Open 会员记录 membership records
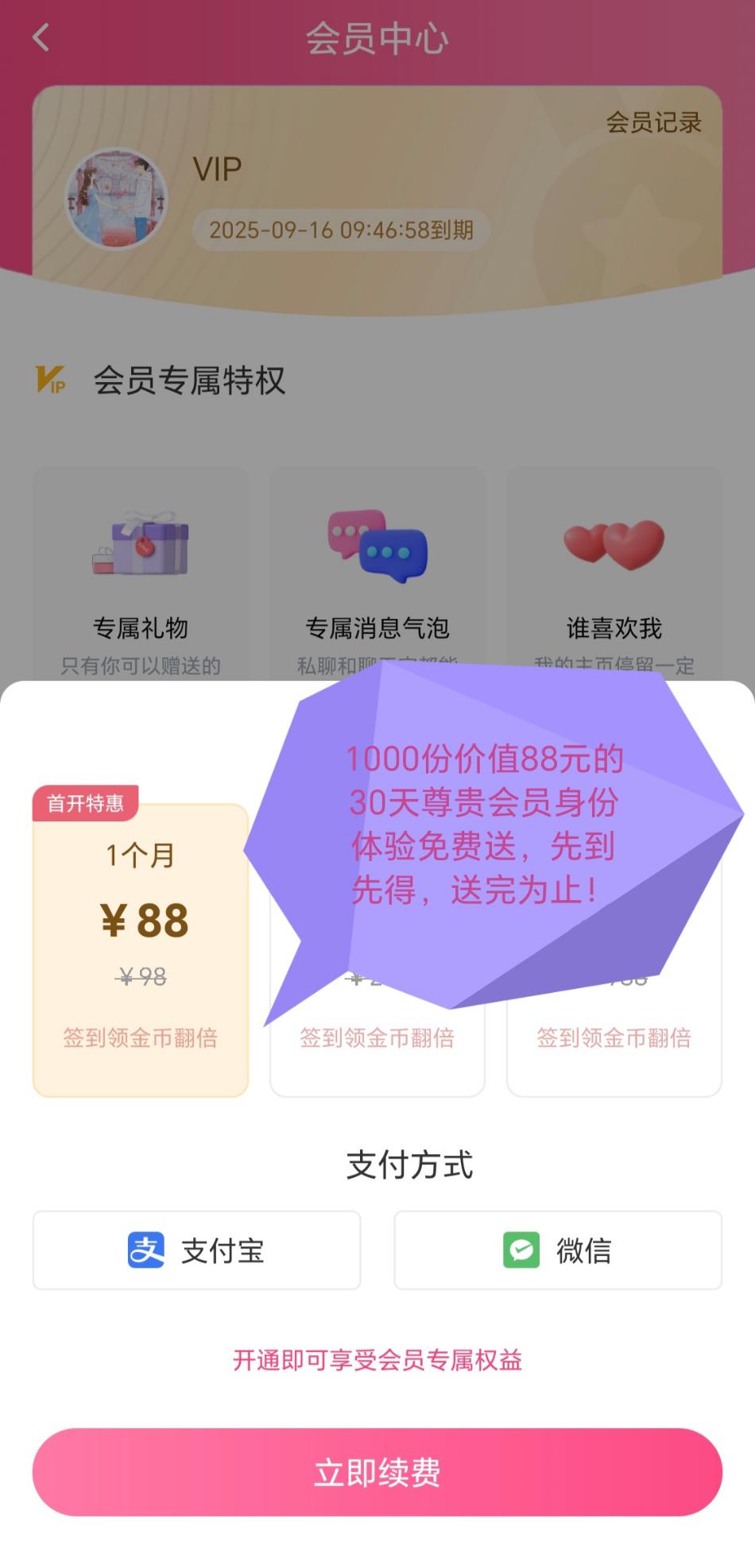 (653, 122)
